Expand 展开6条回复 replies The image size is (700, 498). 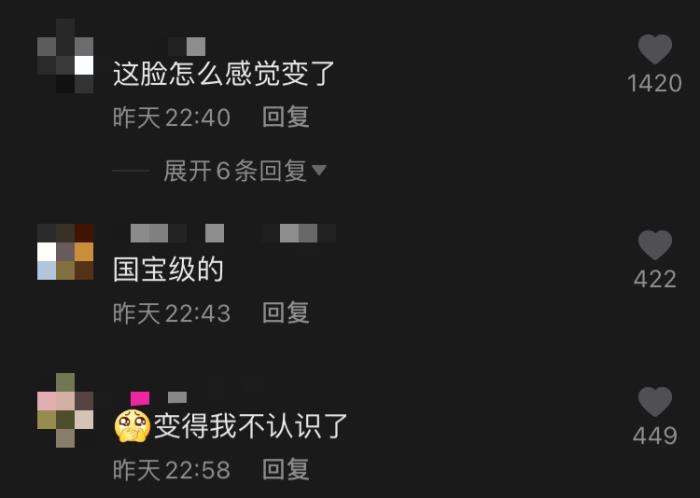(244, 171)
